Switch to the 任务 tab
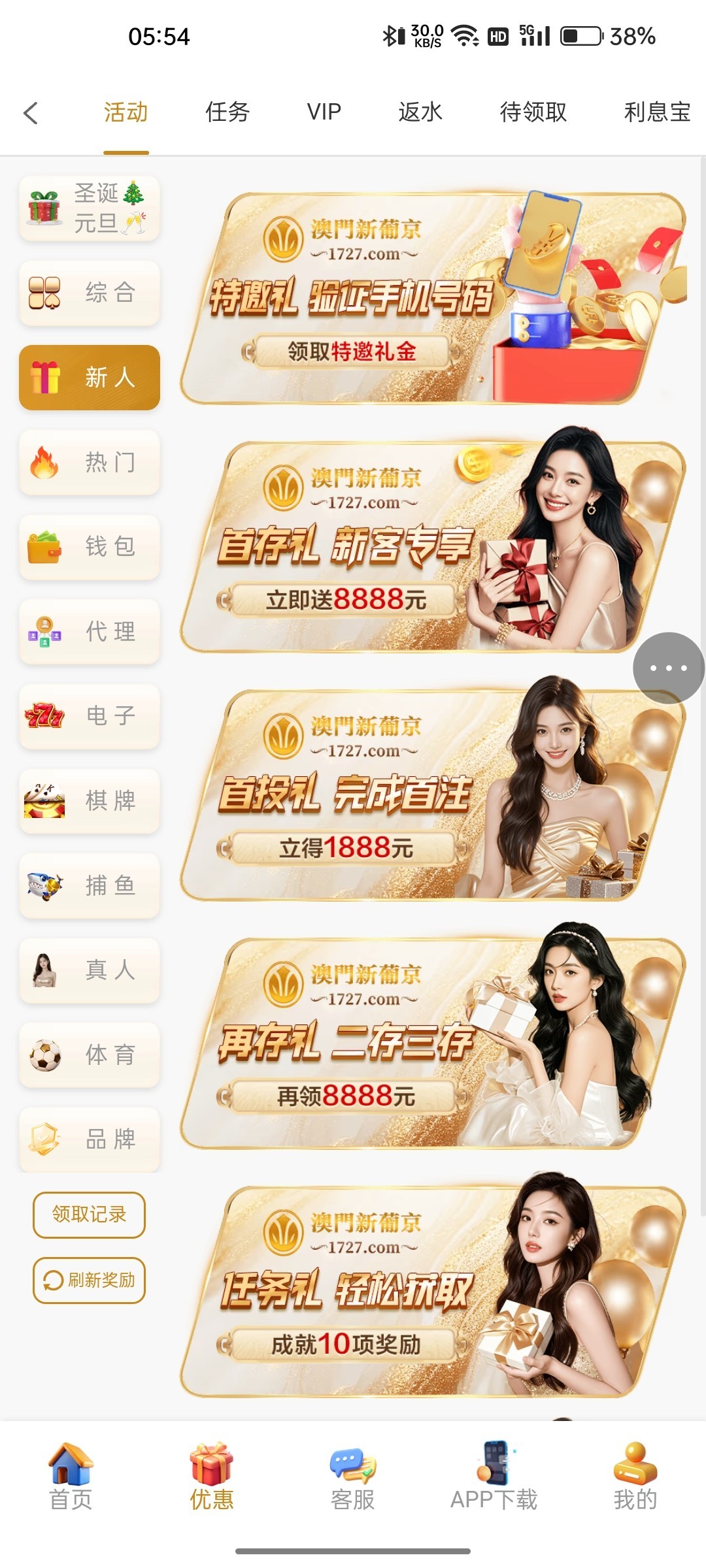 [x=227, y=112]
